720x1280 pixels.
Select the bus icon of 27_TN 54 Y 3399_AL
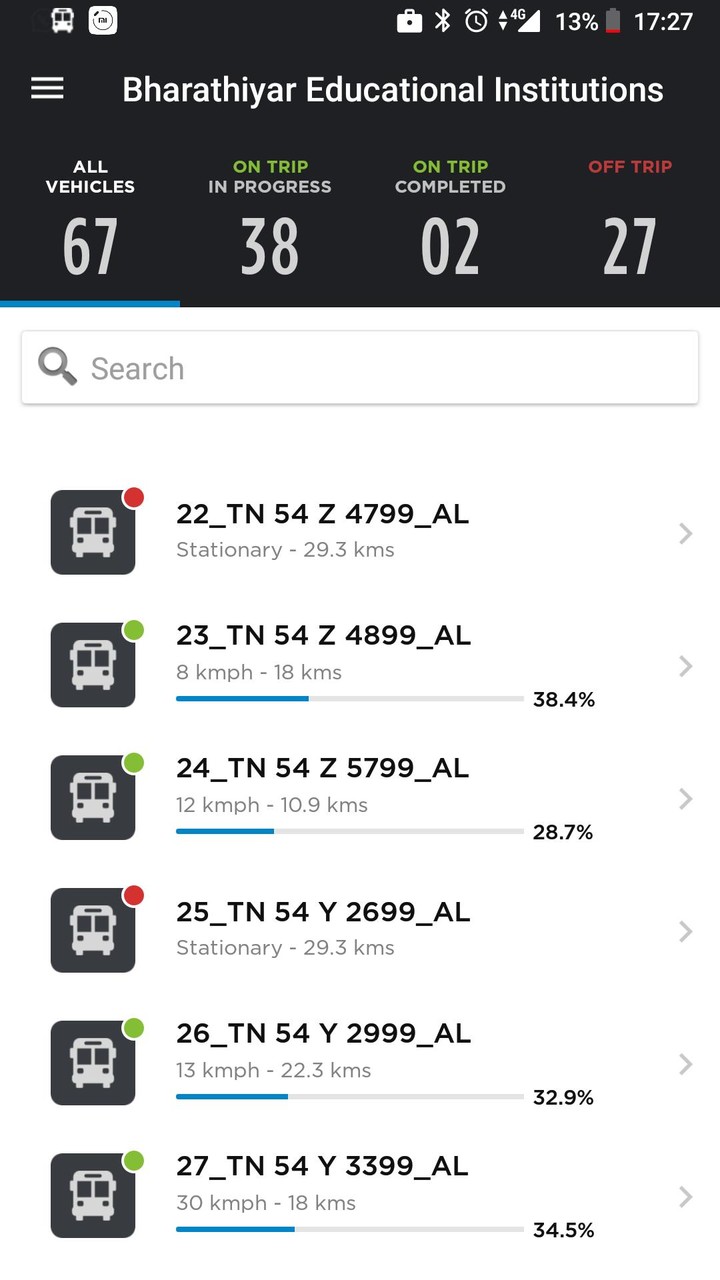(93, 1195)
